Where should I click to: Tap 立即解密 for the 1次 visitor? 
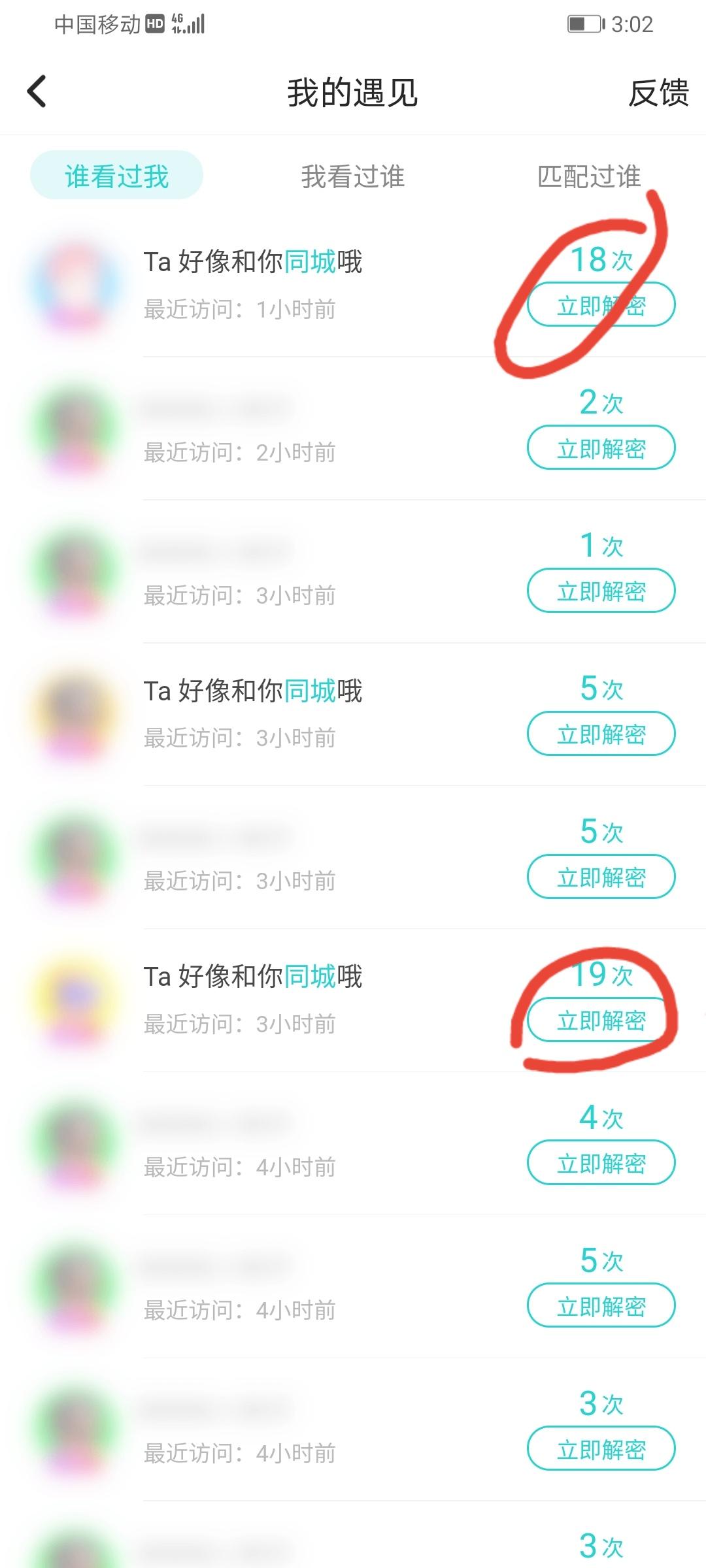[x=601, y=591]
